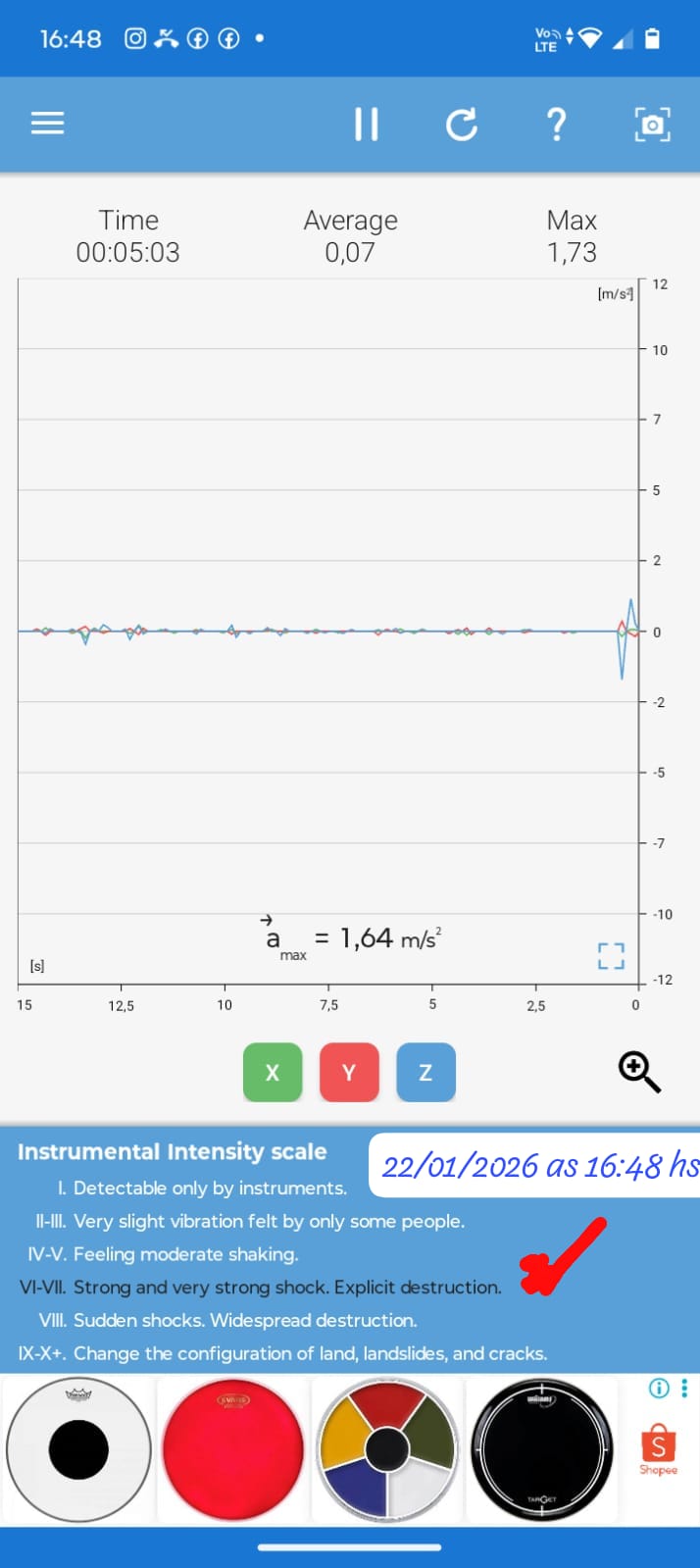Tap the magnifier zoom-in icon
This screenshot has height=1568, width=700.
pyautogui.click(x=639, y=1072)
